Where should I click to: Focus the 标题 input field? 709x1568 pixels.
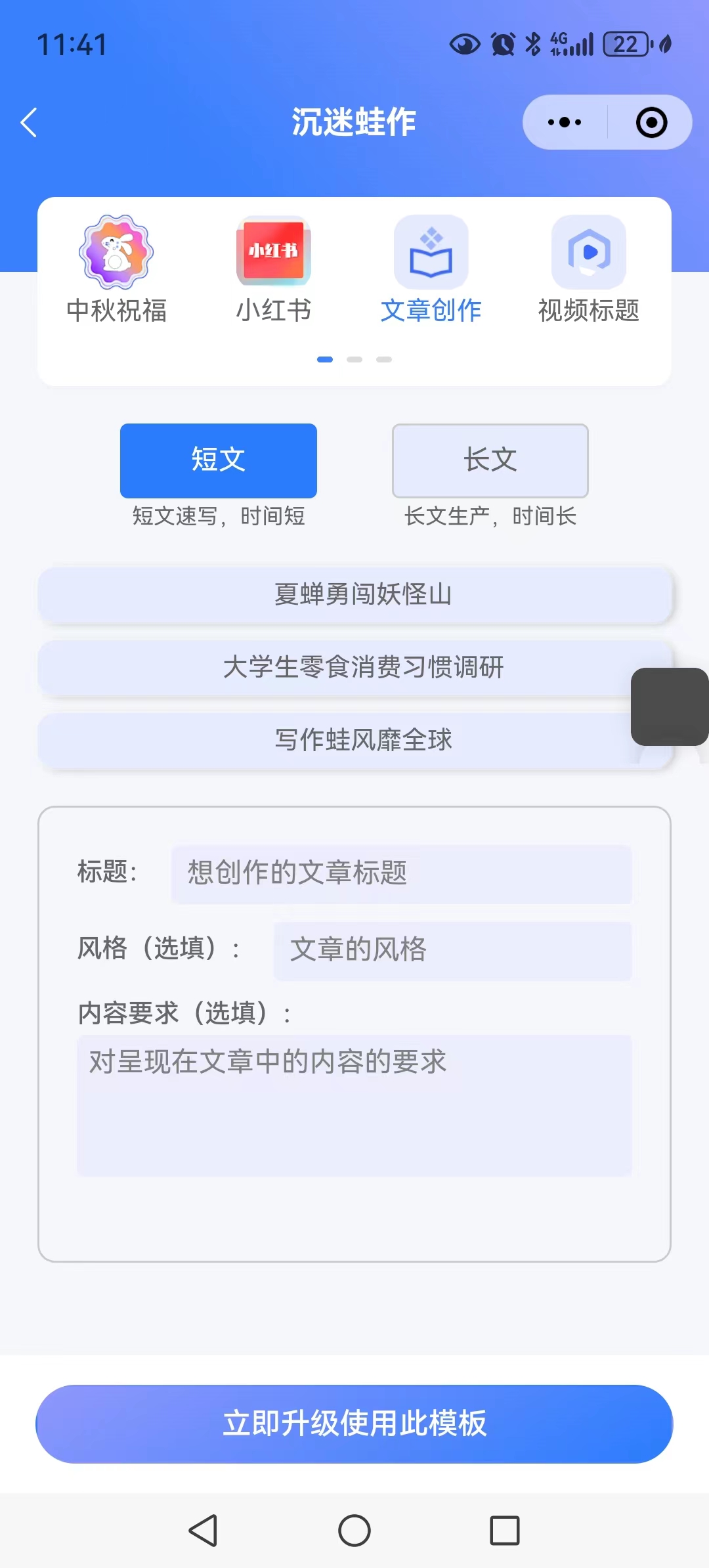[401, 874]
